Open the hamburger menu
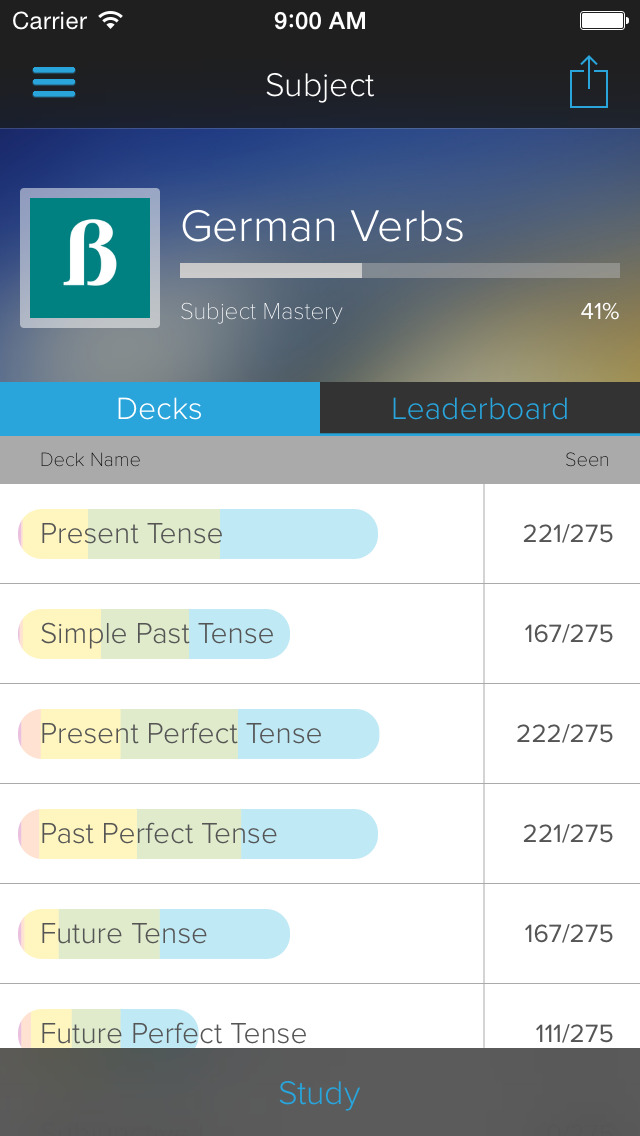The image size is (640, 1136). [x=54, y=83]
